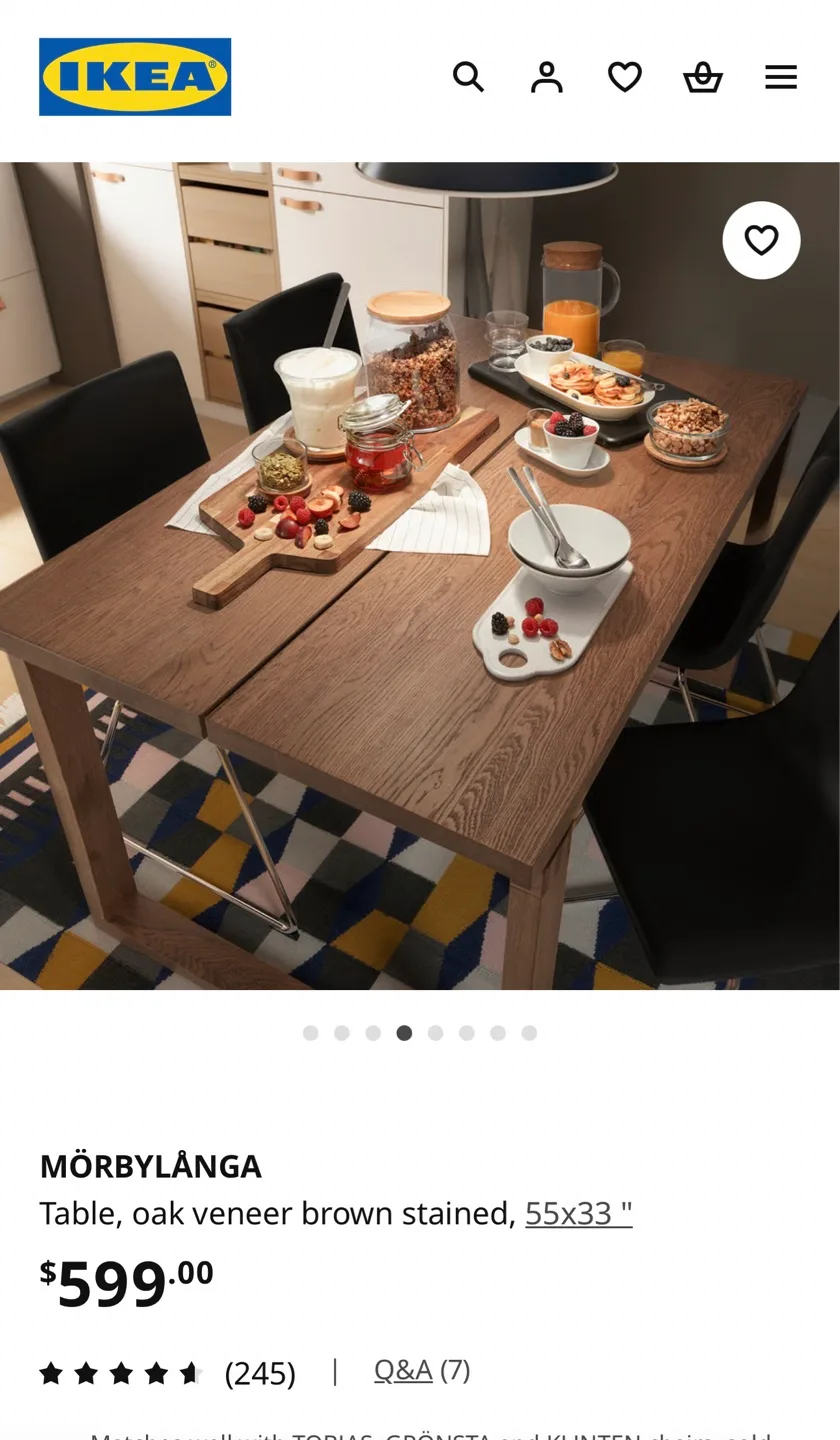Select the 55x33" size link
Image resolution: width=840 pixels, height=1440 pixels.
578,1213
